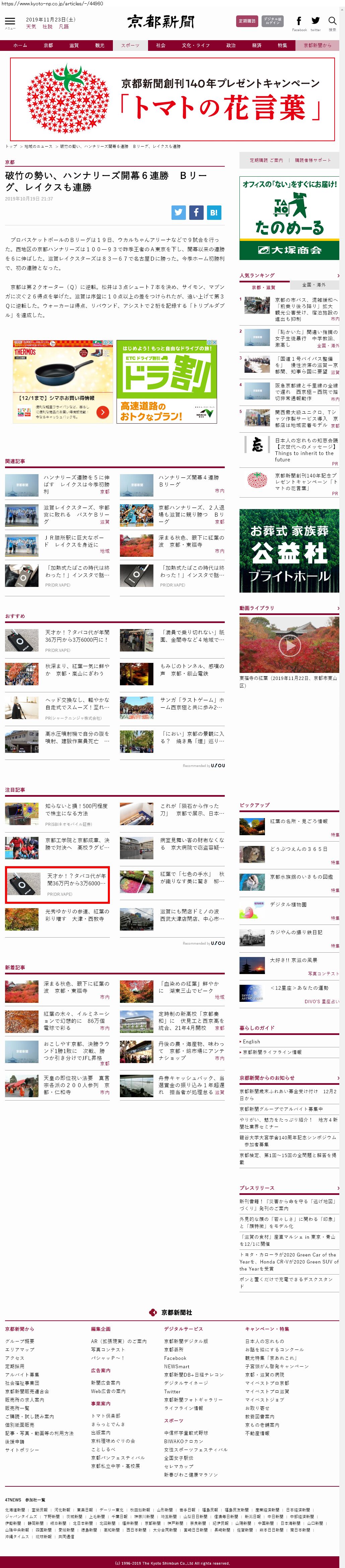Open the English guide link
This screenshot has width=345, height=1568.
coord(251,1041)
